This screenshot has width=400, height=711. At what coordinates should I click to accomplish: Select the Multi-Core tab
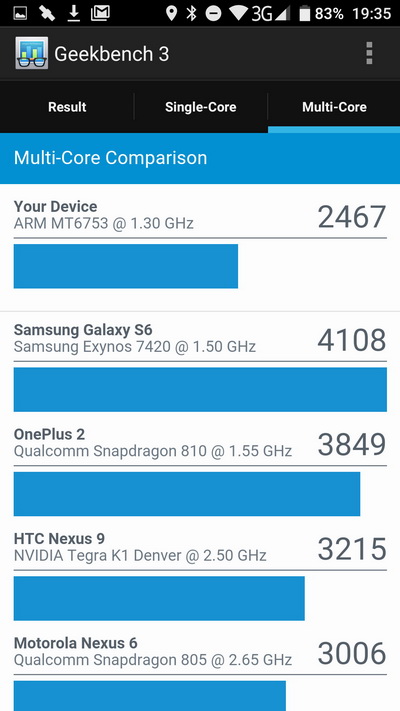coord(334,107)
